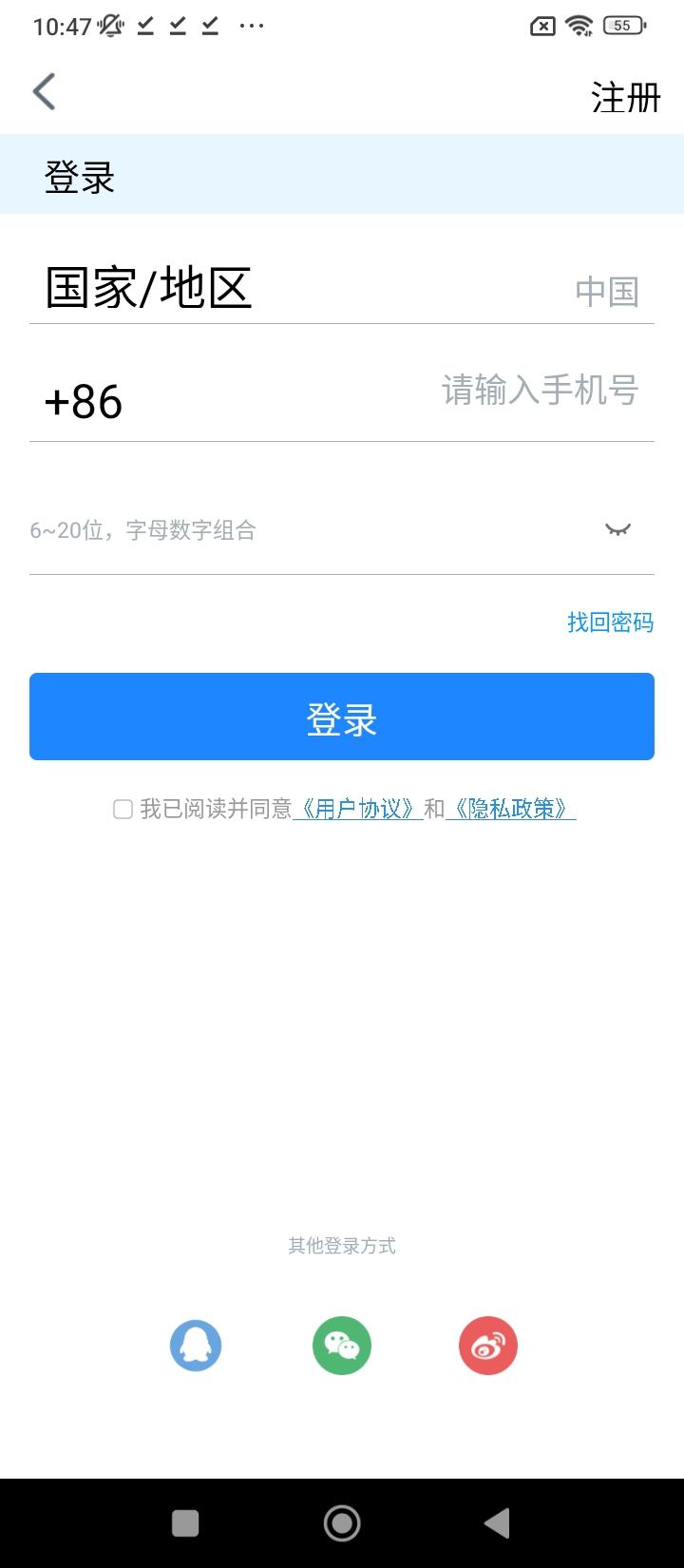Sign in with the WeChat icon

[342, 1346]
